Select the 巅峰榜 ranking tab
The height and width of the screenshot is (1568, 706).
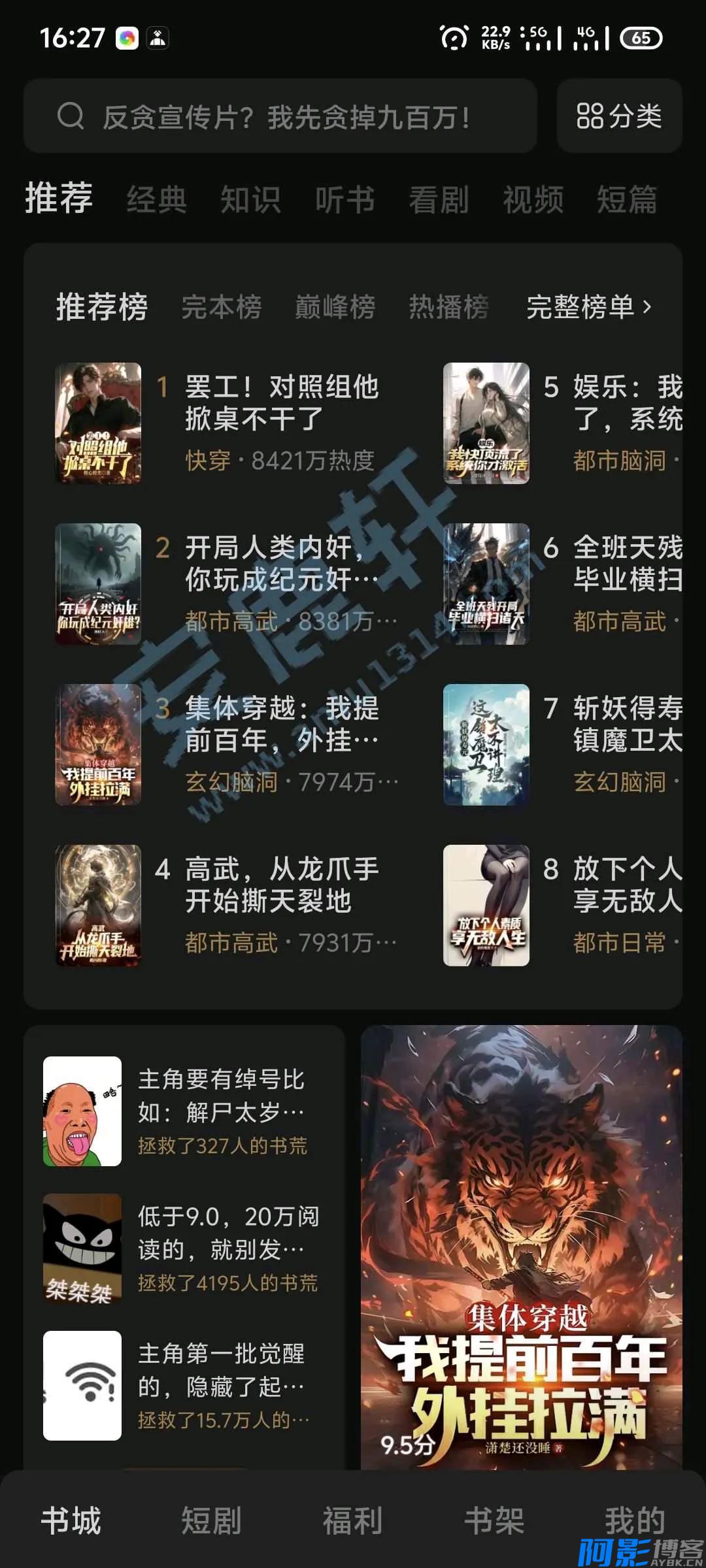tap(335, 307)
